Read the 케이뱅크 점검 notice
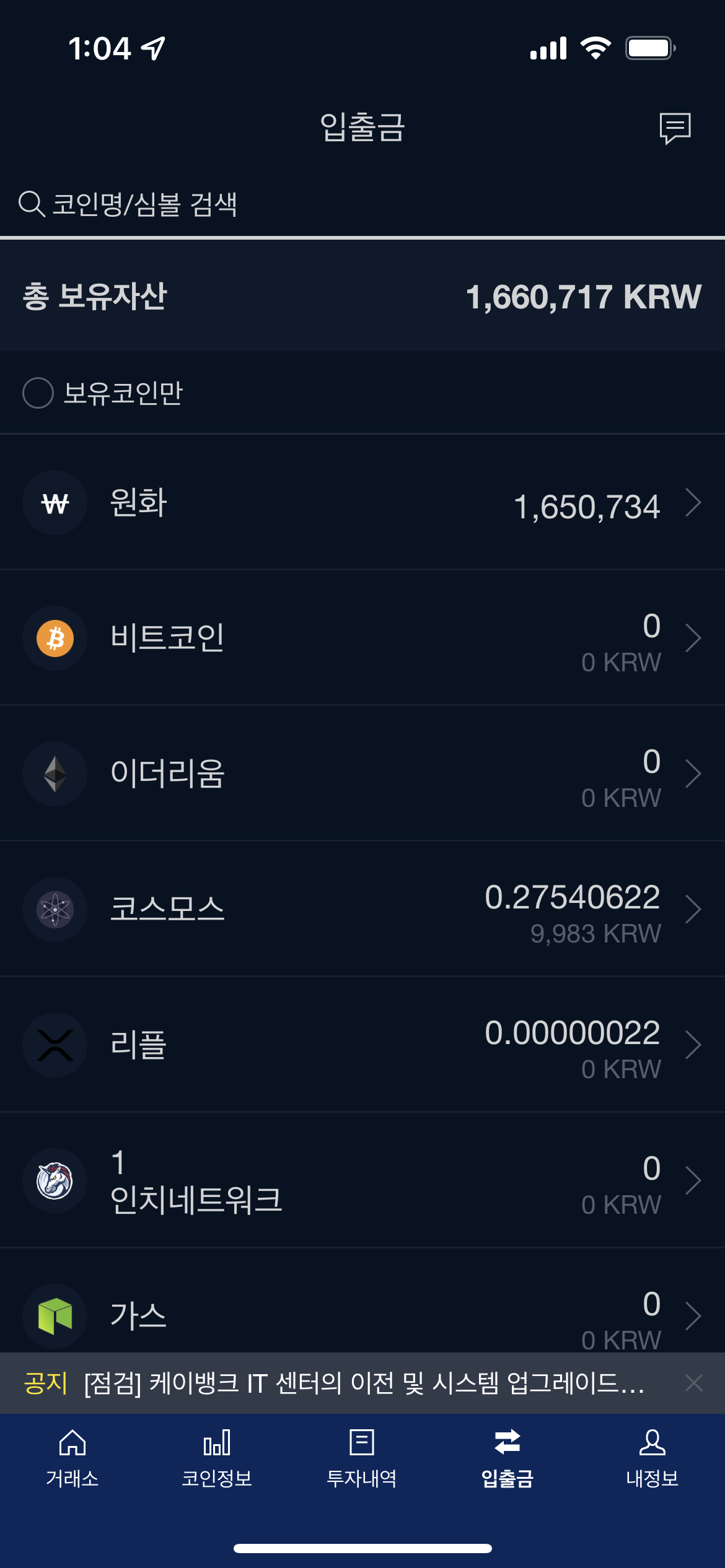 point(364,1383)
